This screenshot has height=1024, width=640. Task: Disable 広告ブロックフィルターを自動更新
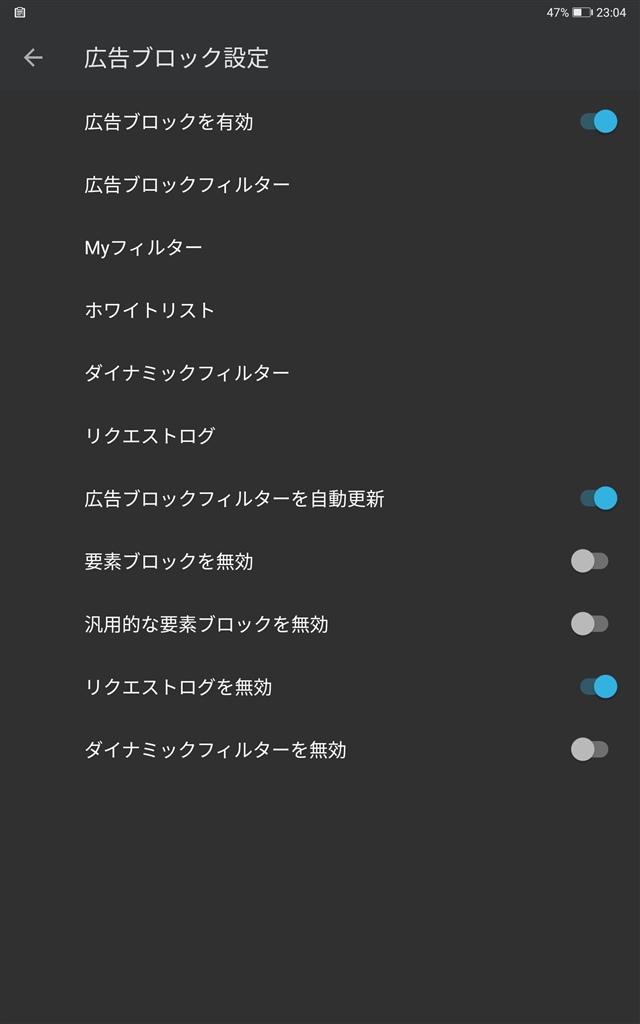coord(598,498)
